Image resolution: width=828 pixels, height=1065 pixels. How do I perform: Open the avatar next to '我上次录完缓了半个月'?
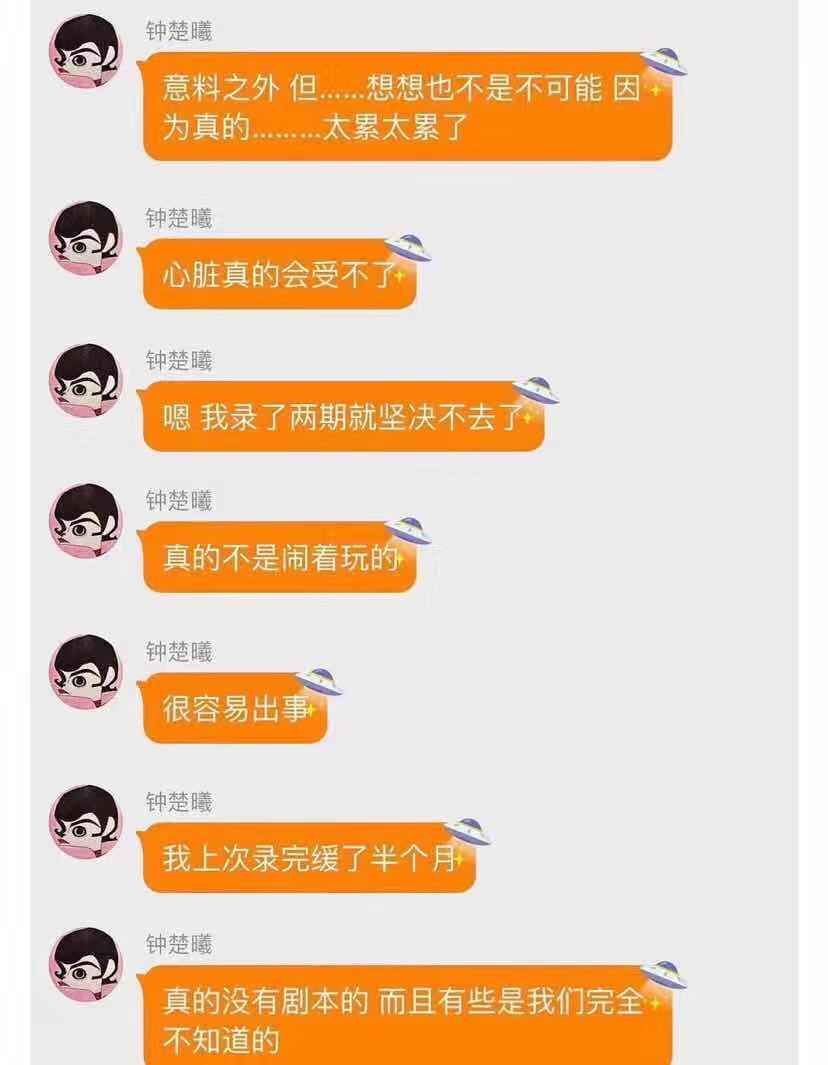[x=85, y=822]
